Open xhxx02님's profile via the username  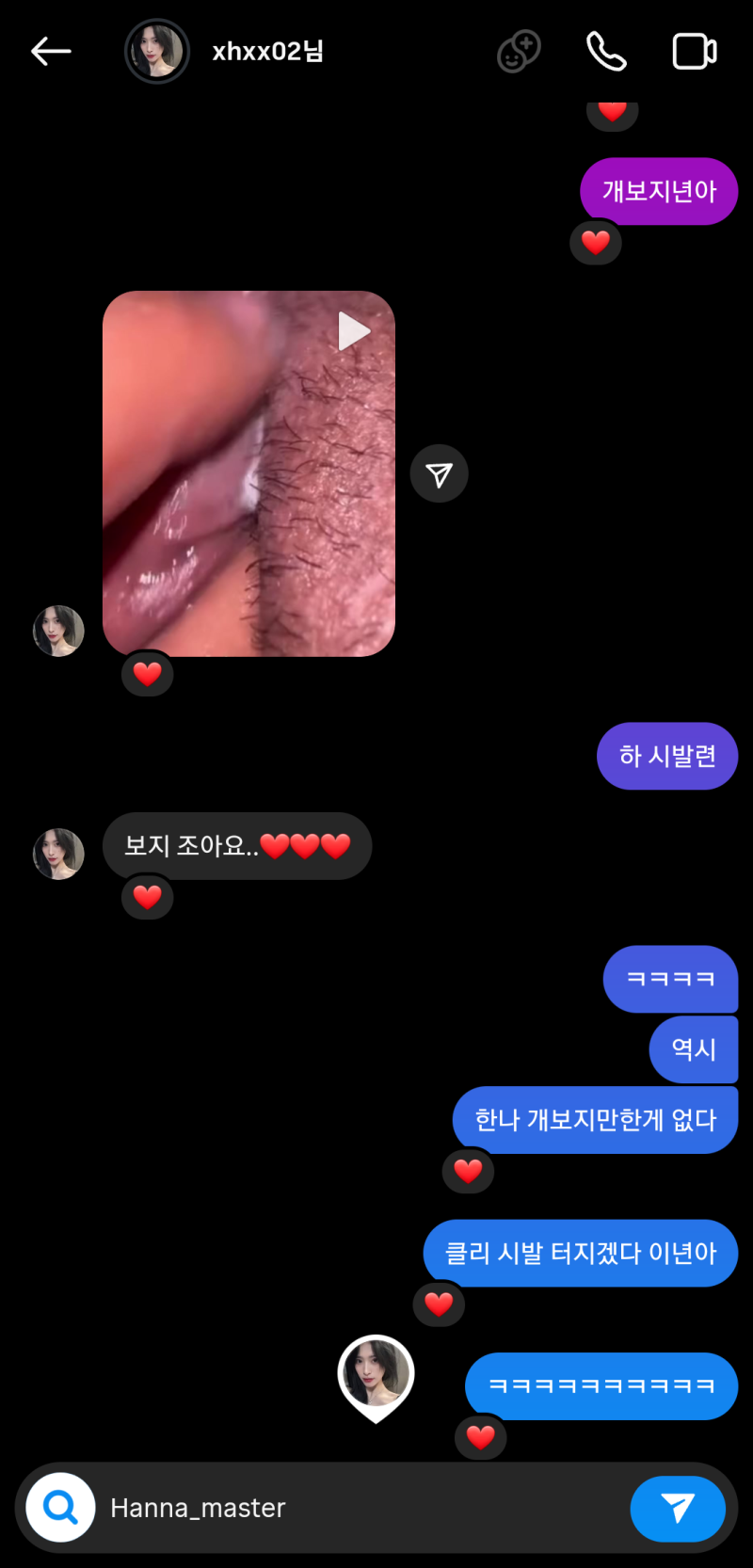[267, 52]
